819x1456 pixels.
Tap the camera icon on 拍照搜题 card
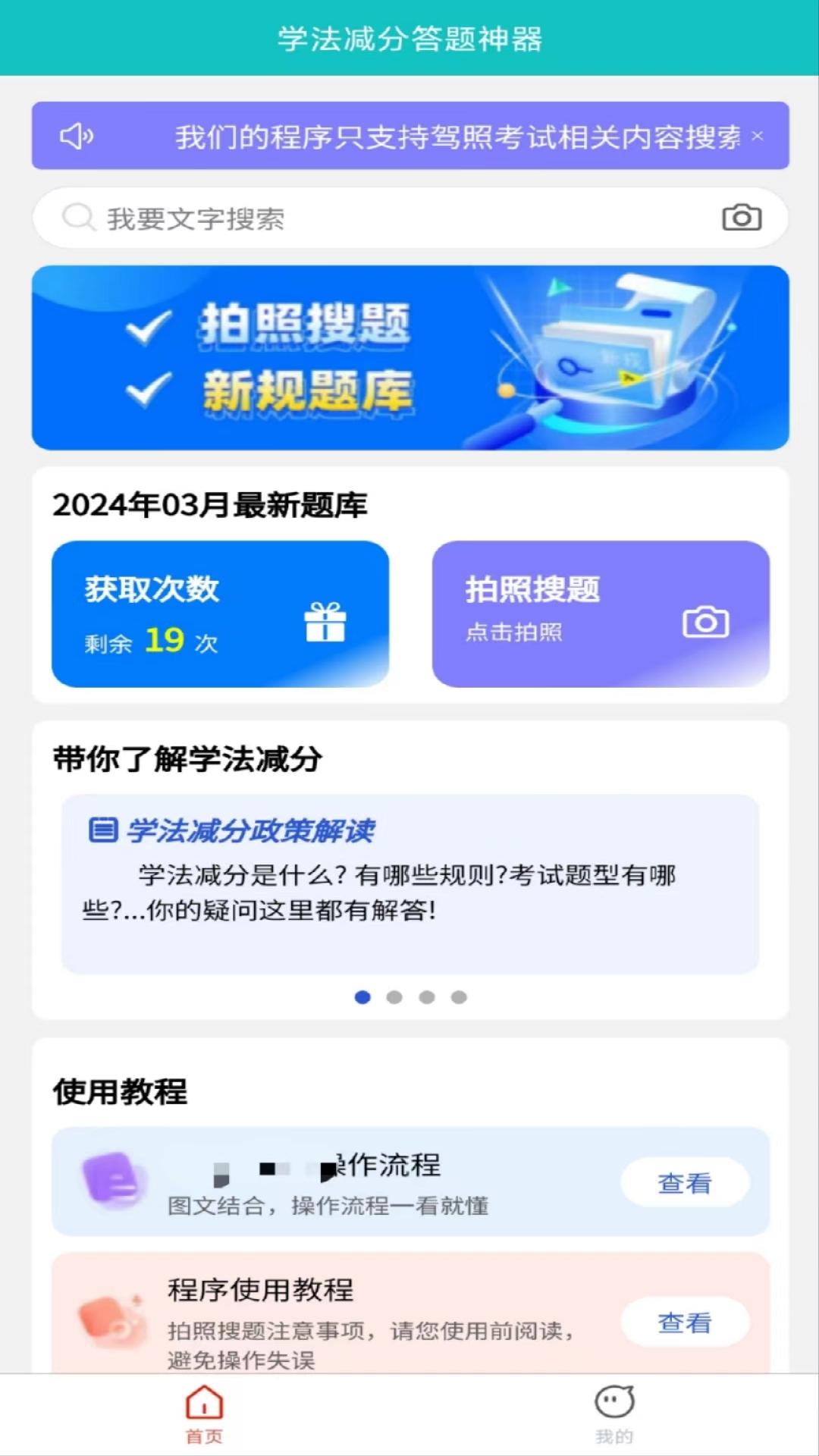tap(708, 620)
